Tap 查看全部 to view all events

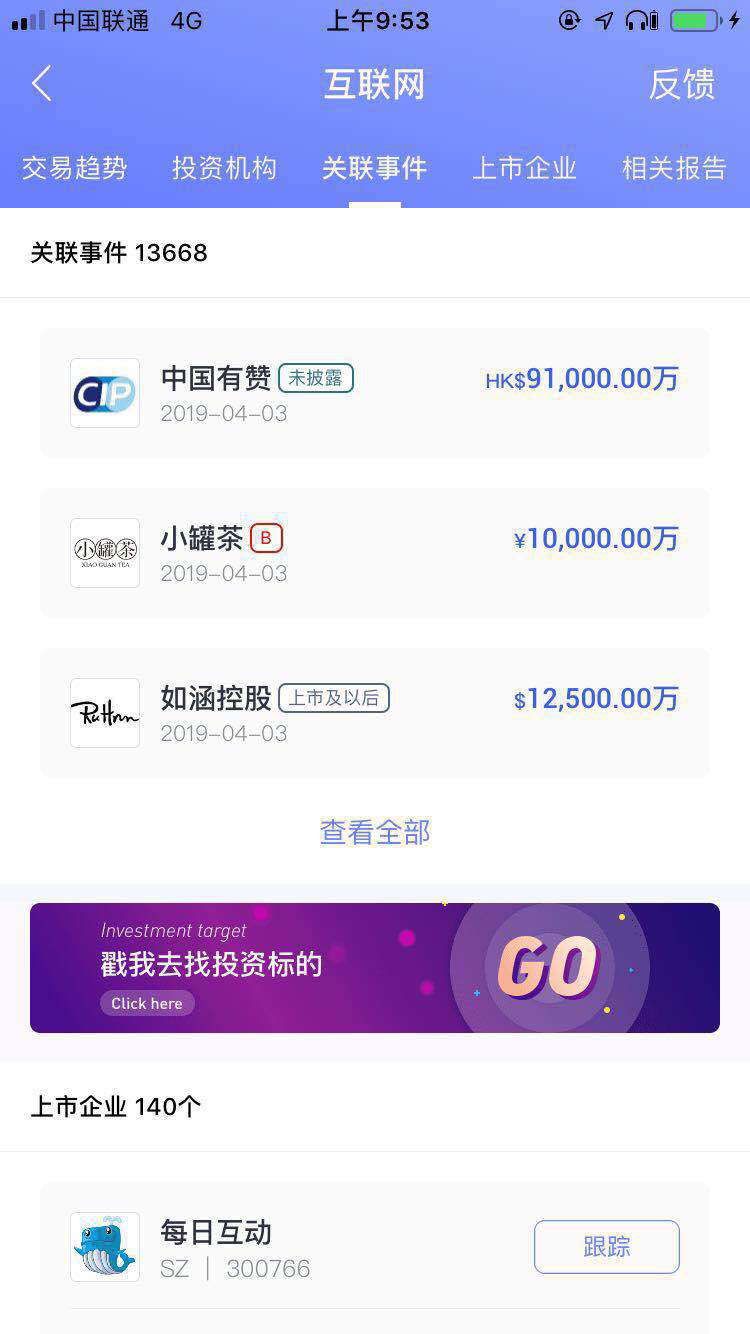click(x=375, y=832)
